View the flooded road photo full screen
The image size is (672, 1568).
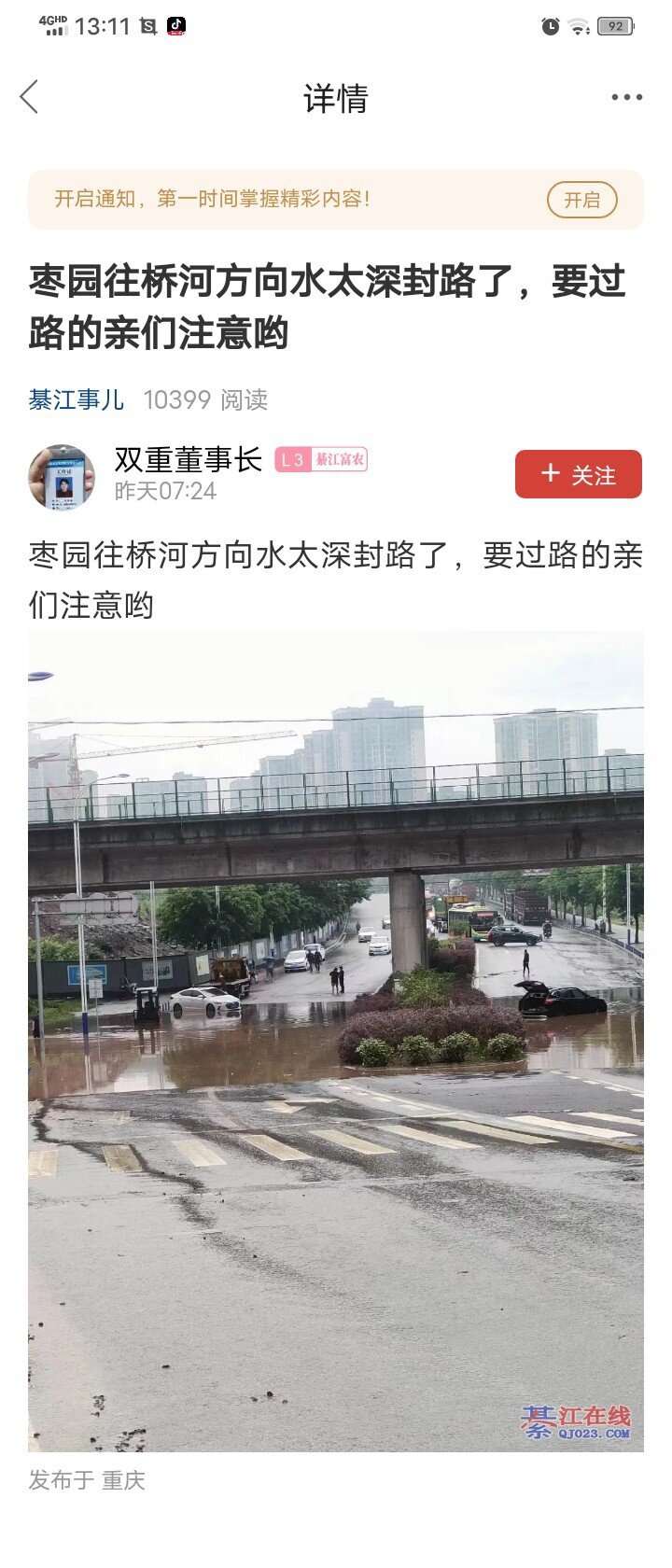[x=336, y=1041]
